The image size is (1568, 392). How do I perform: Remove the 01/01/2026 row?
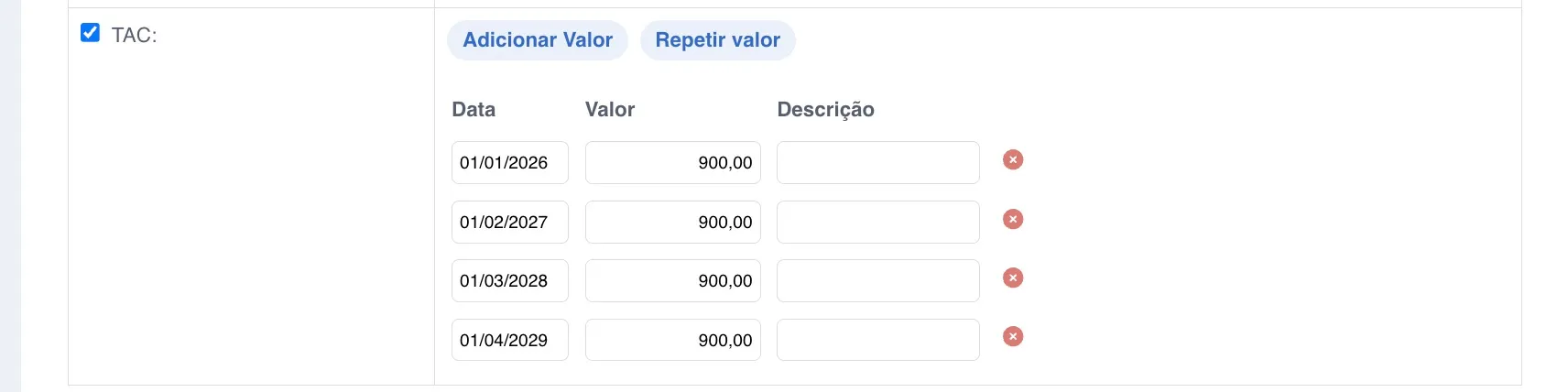tap(1013, 160)
